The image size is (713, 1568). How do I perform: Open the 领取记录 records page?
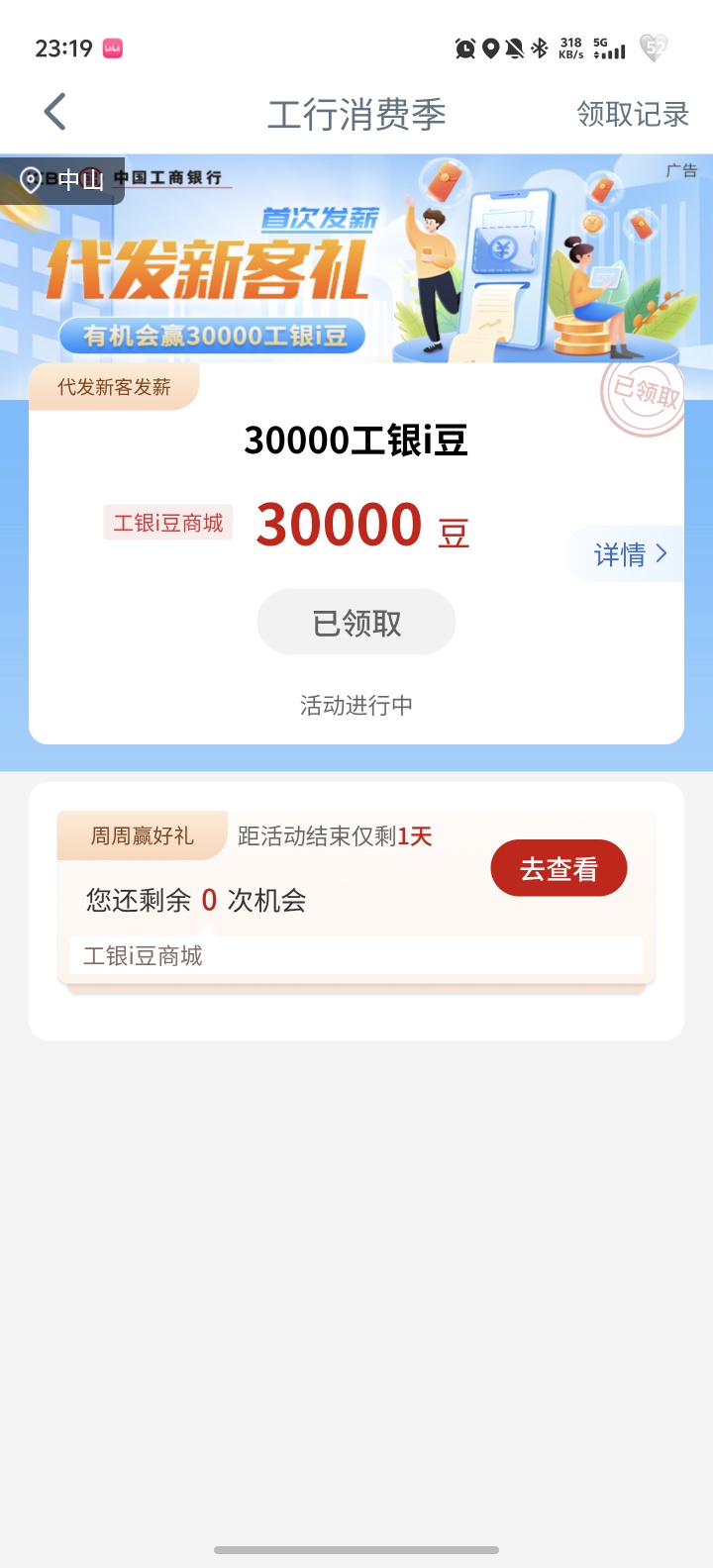pos(634,113)
